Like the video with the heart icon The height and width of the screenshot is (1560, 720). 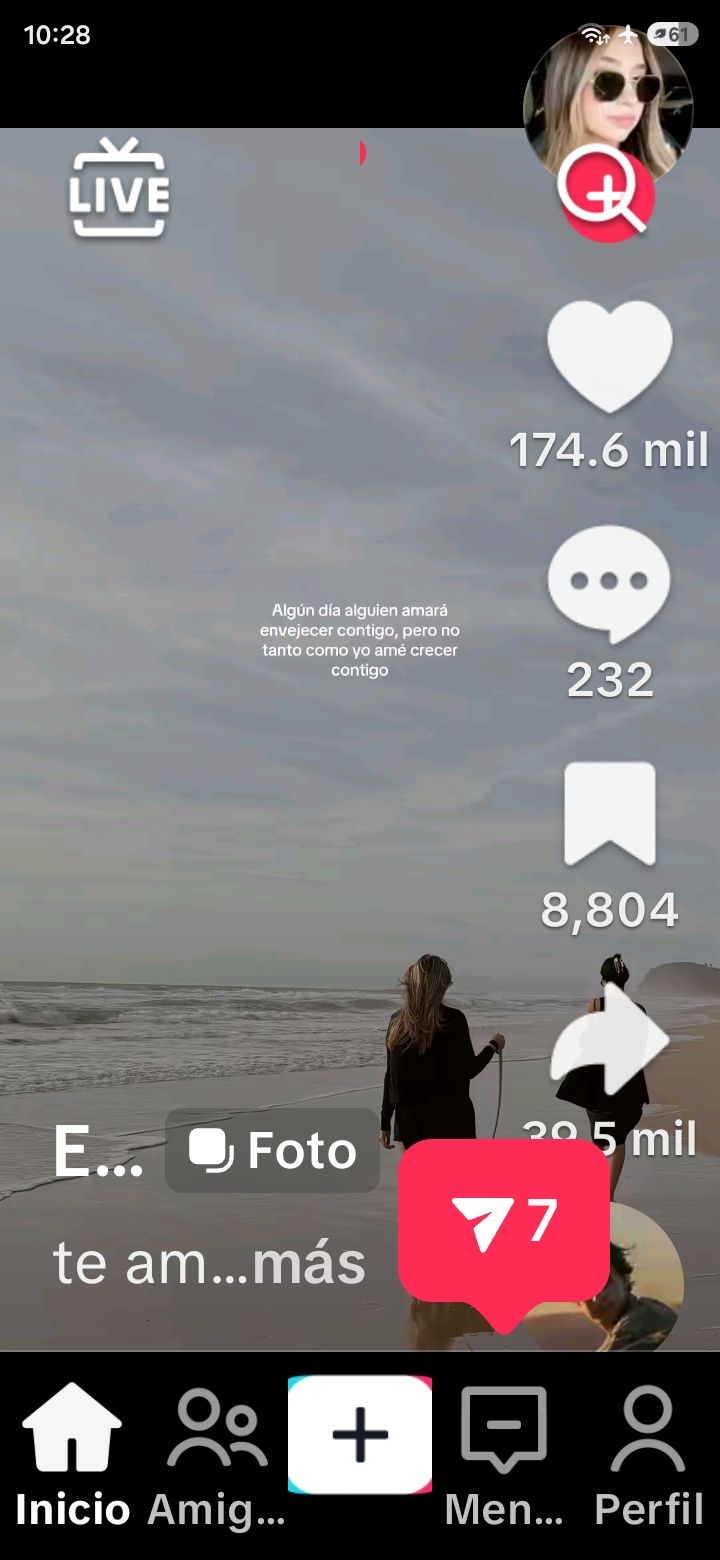click(x=610, y=355)
